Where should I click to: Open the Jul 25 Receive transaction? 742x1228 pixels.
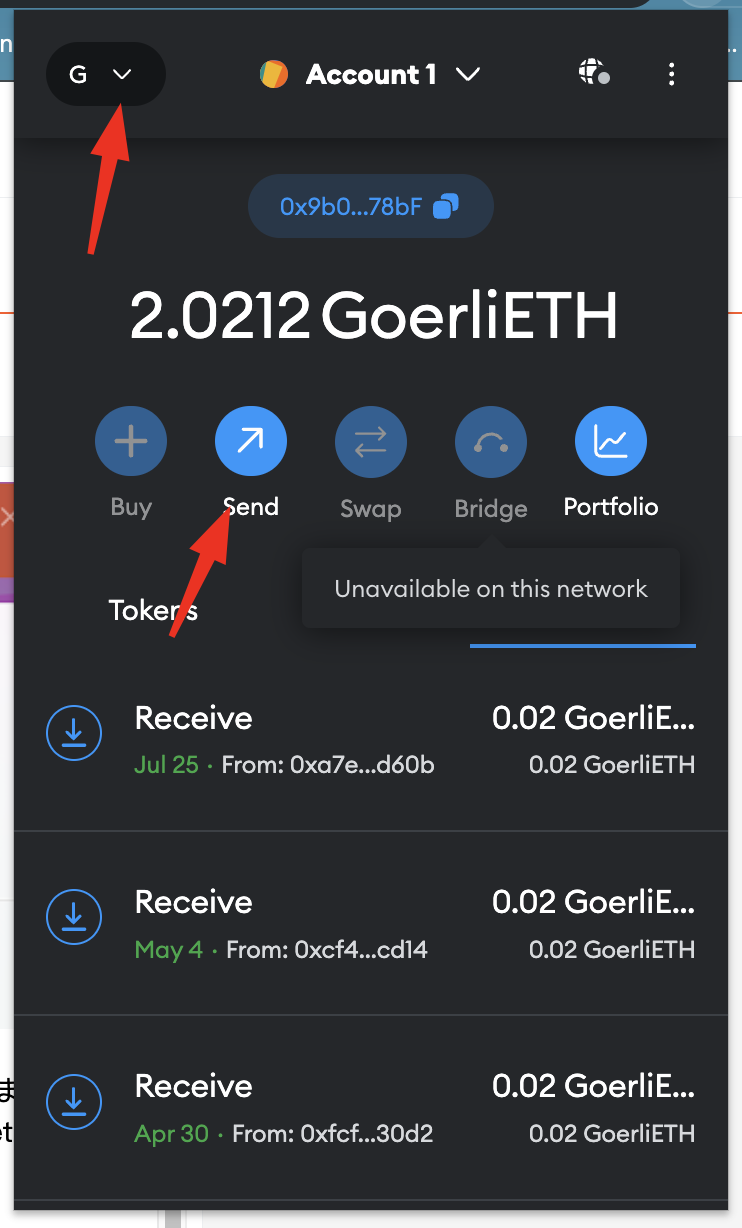(371, 739)
